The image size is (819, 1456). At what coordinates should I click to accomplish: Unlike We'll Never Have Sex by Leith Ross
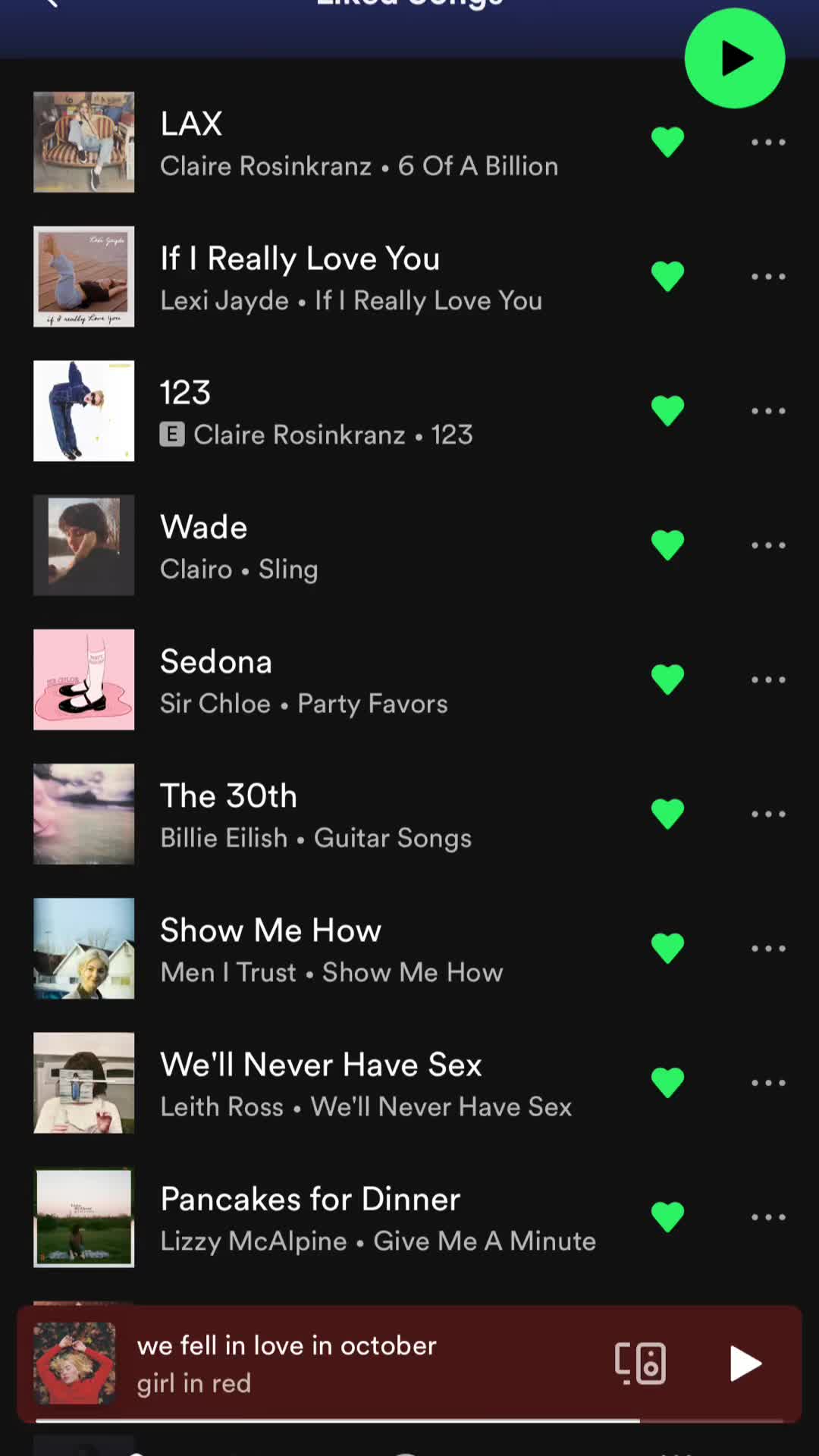667,1083
